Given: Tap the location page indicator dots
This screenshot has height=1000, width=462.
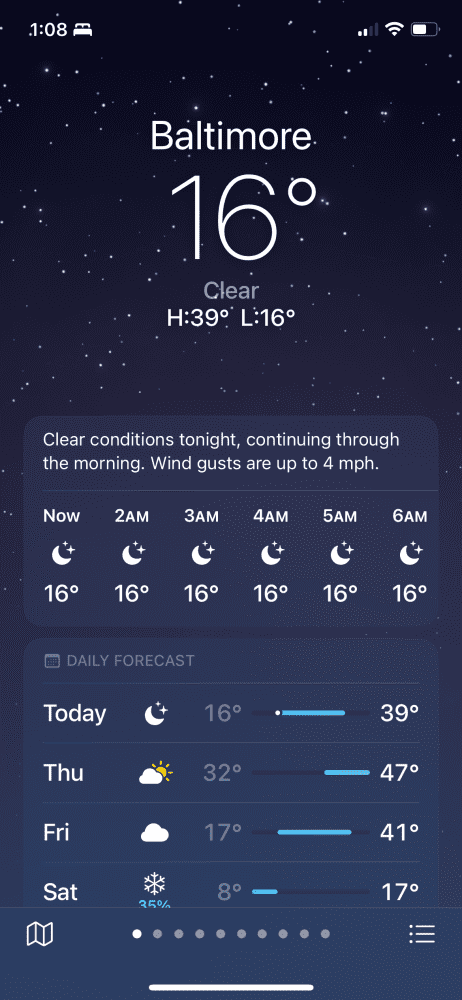Looking at the screenshot, I should 231,934.
